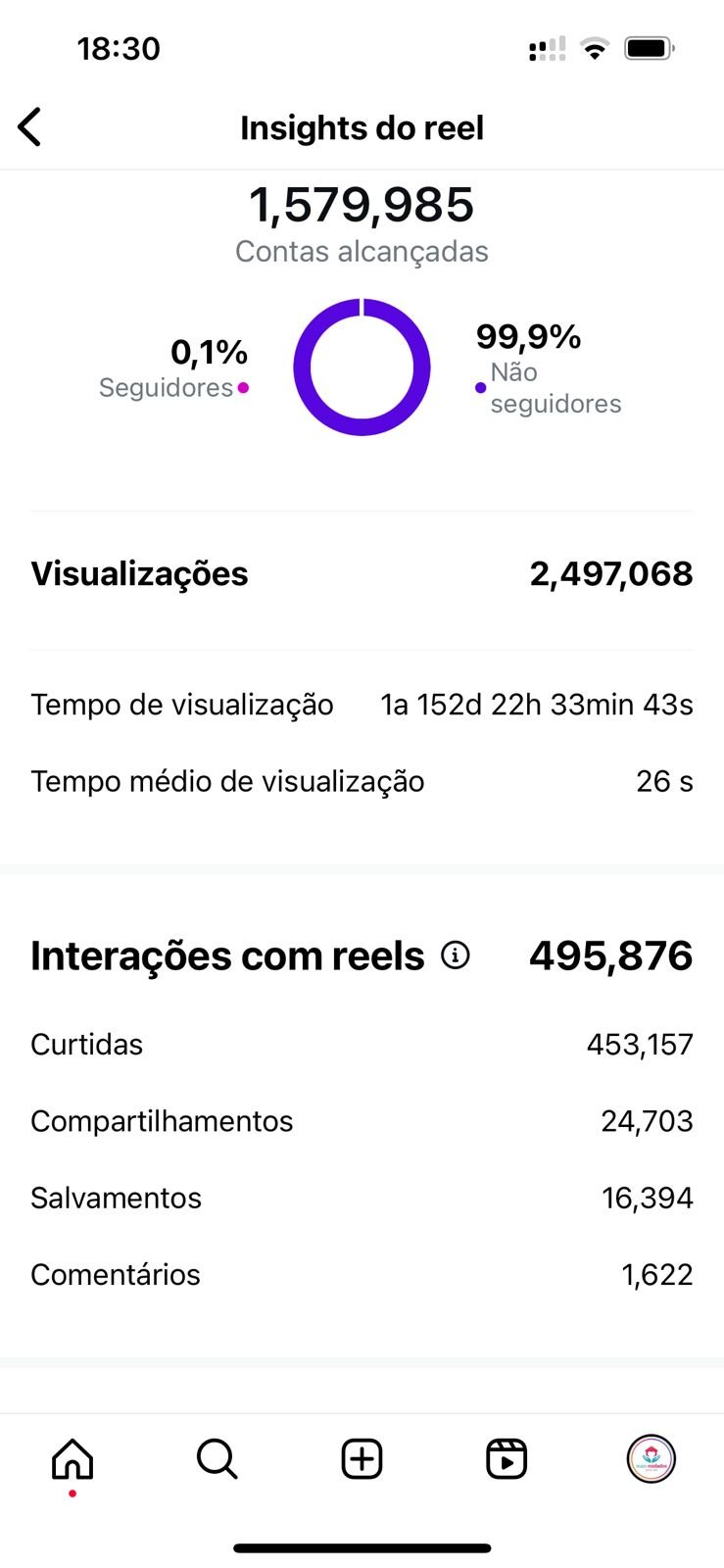The width and height of the screenshot is (724, 1568).
Task: Switch to the Home tab
Action: click(72, 1459)
